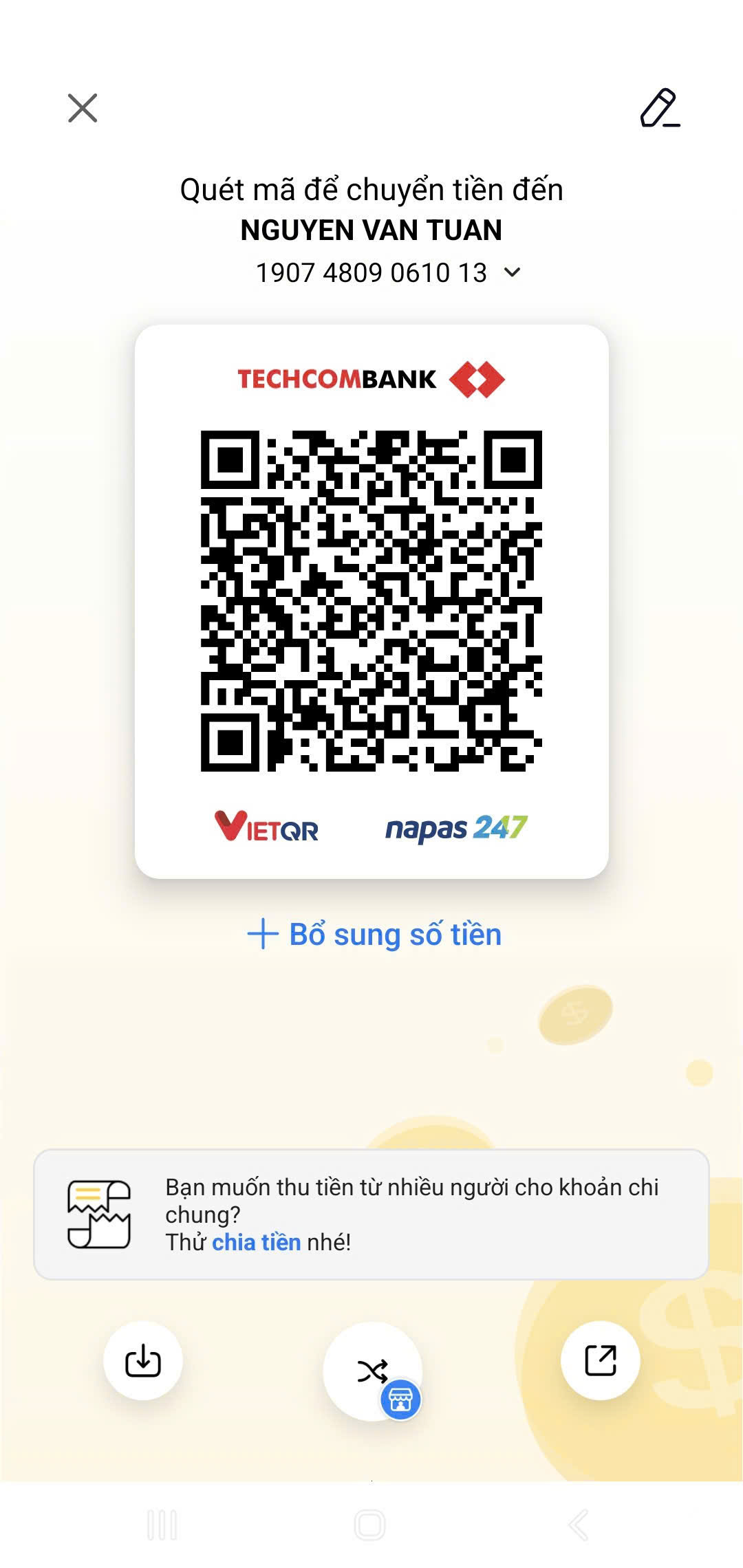This screenshot has width=743, height=1568.
Task: Tap Bổ sung số tiền
Action: point(374,935)
